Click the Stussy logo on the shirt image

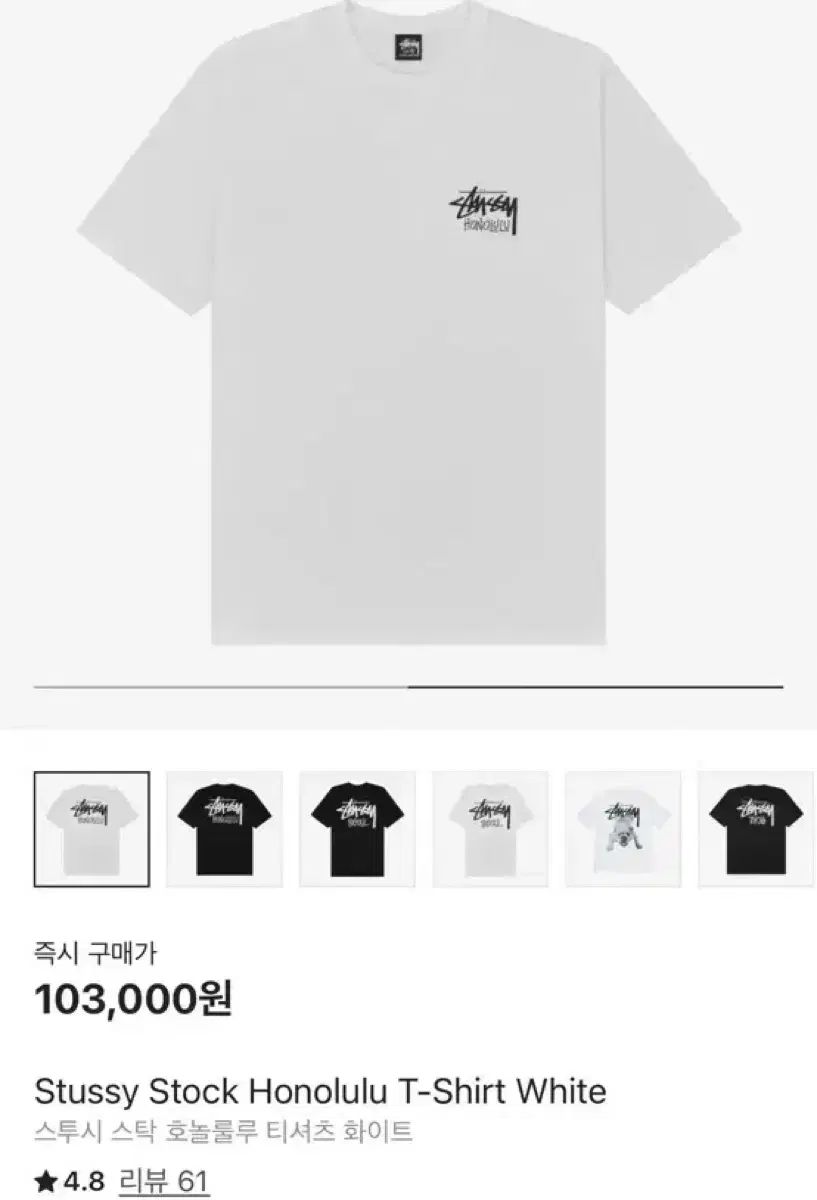coord(487,207)
